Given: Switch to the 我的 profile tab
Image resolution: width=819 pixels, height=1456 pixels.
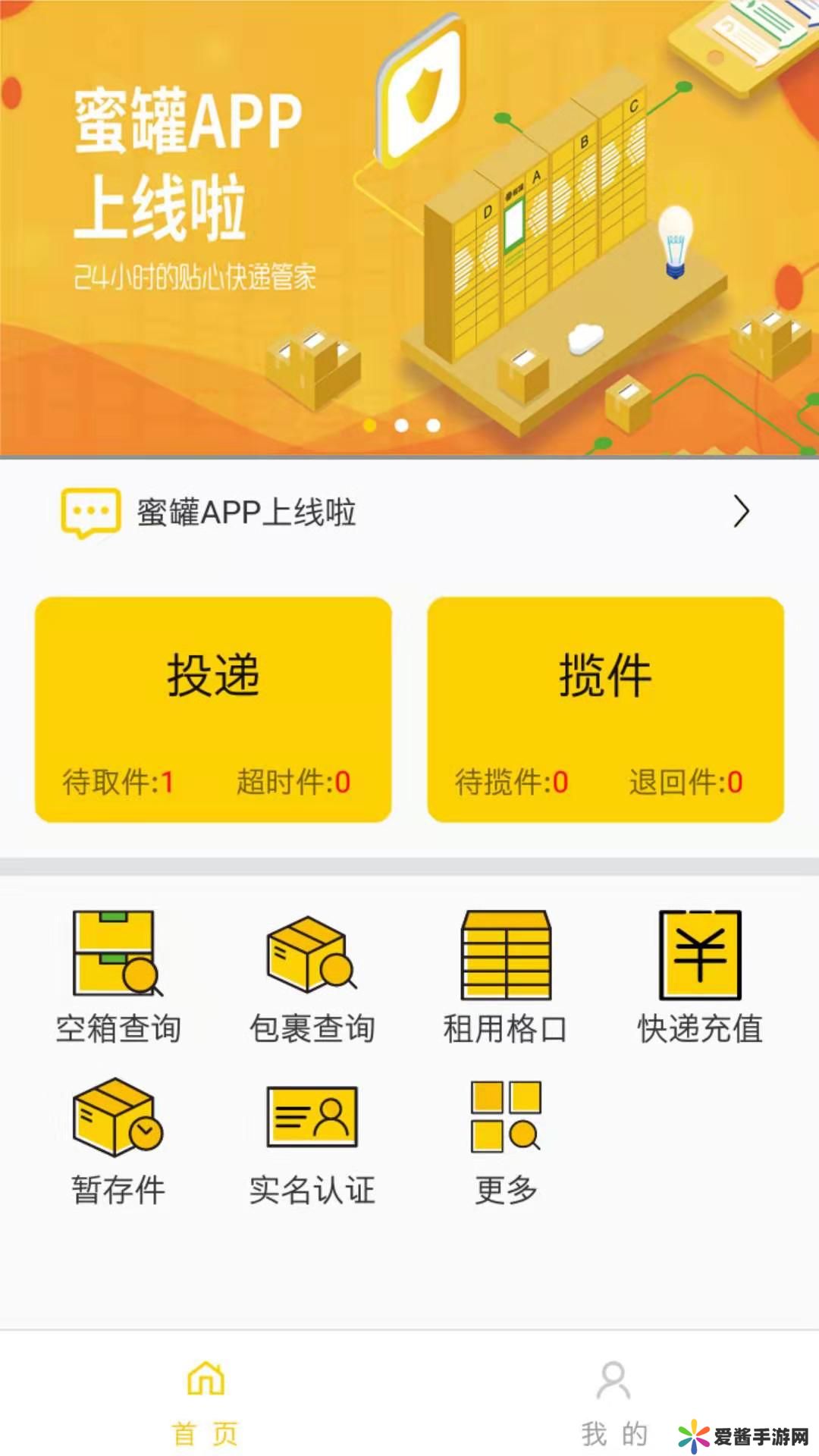Looking at the screenshot, I should 614,1401.
